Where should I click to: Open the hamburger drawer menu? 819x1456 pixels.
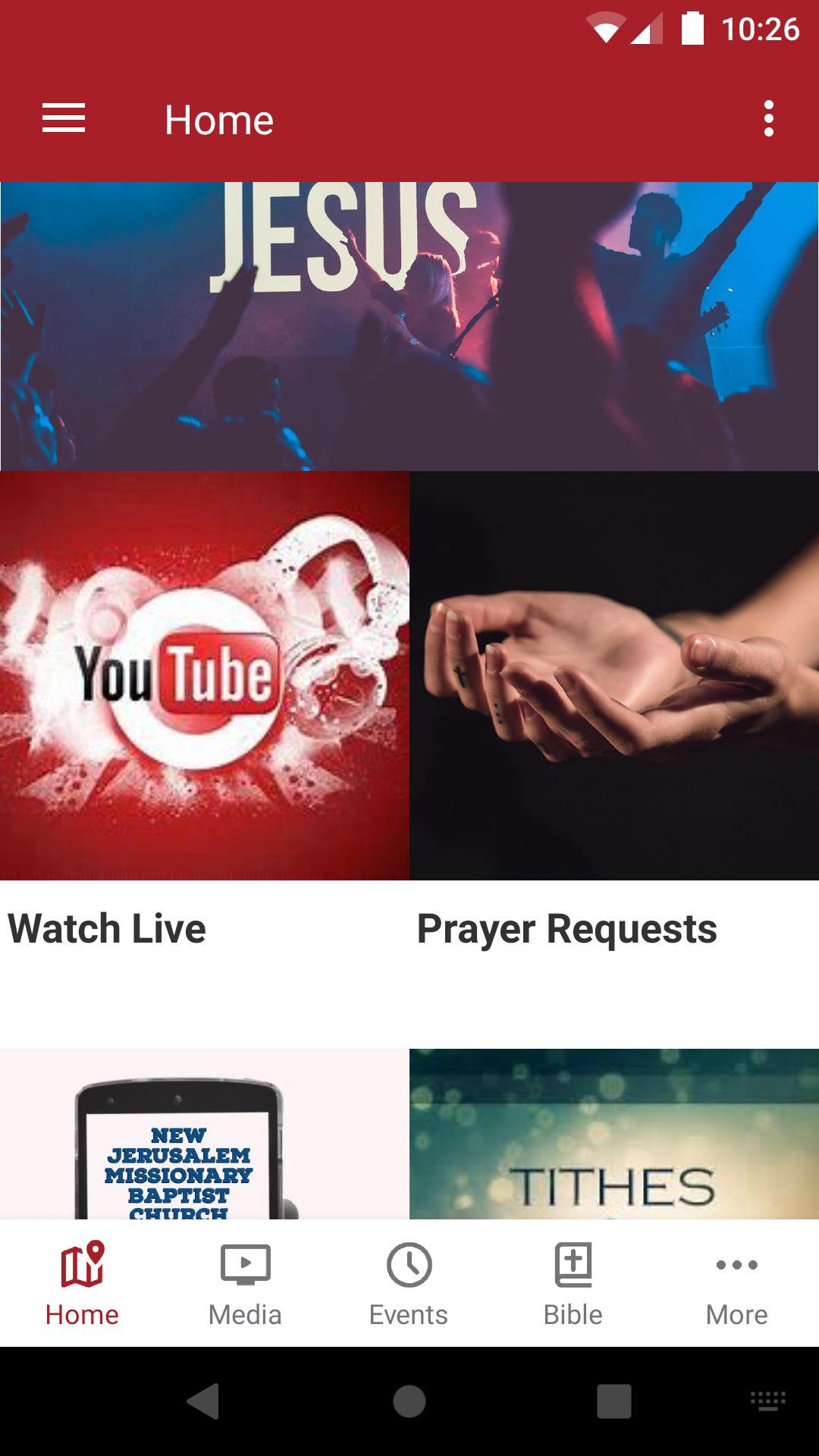coord(64,119)
